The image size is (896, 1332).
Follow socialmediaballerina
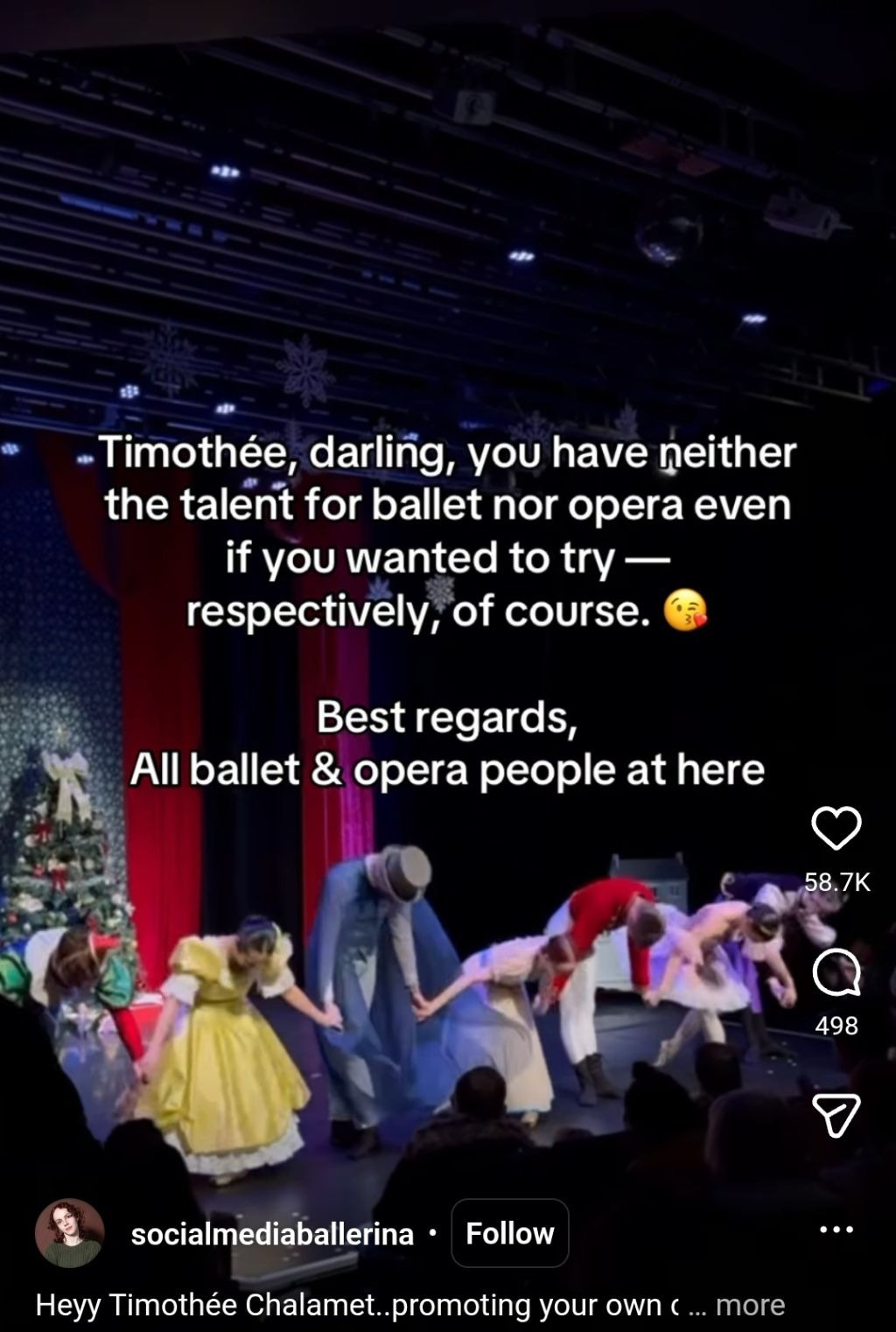[509, 1233]
